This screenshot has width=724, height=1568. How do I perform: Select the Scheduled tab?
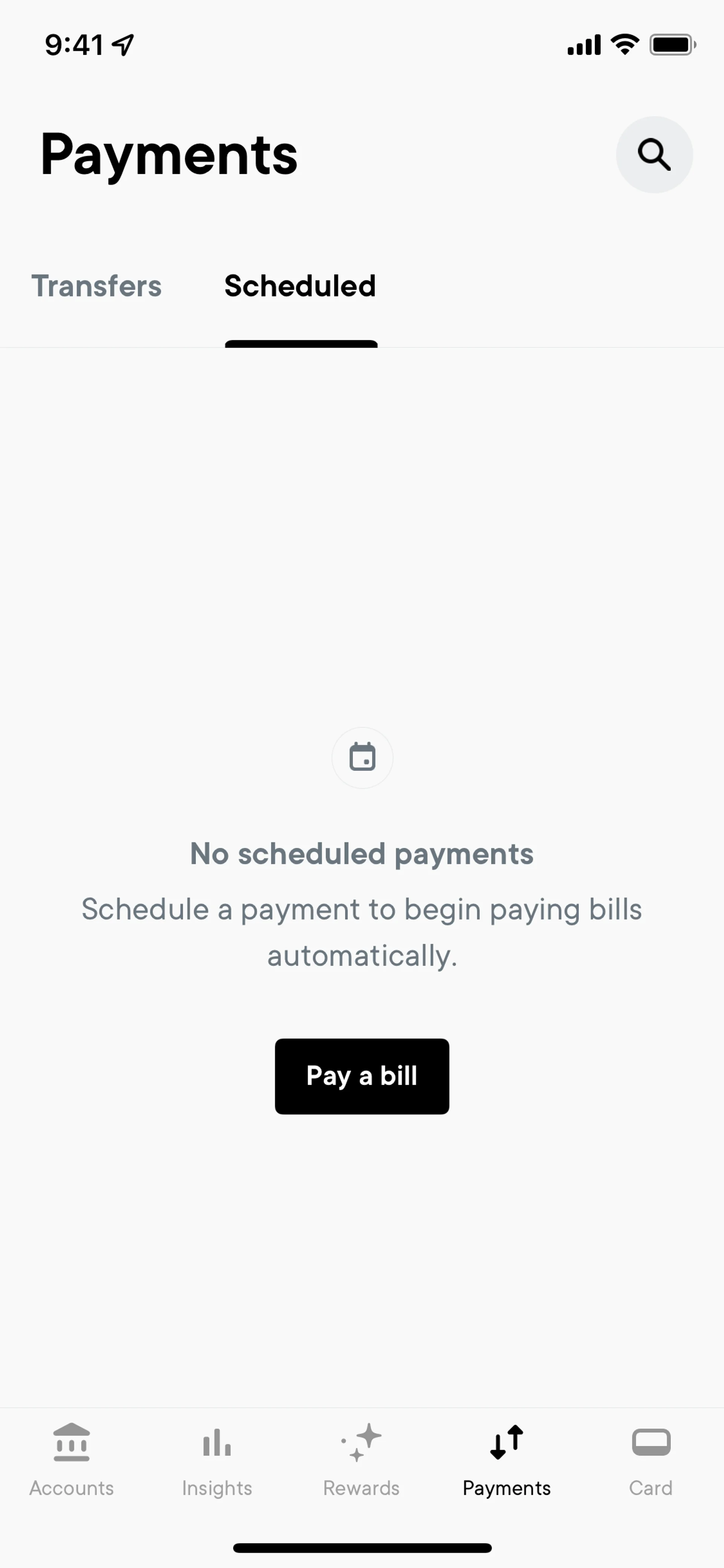coord(300,286)
